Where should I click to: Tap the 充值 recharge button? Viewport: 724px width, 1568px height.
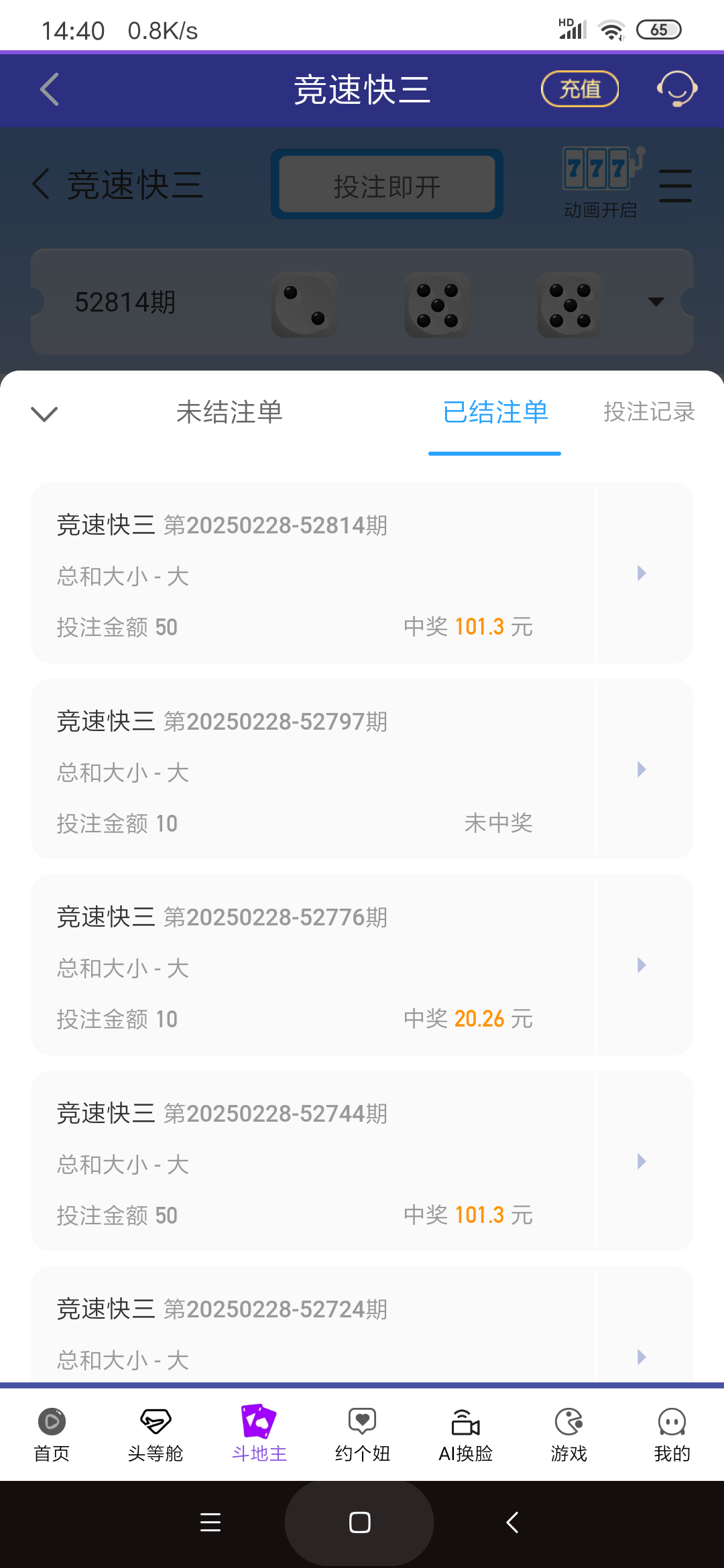579,89
